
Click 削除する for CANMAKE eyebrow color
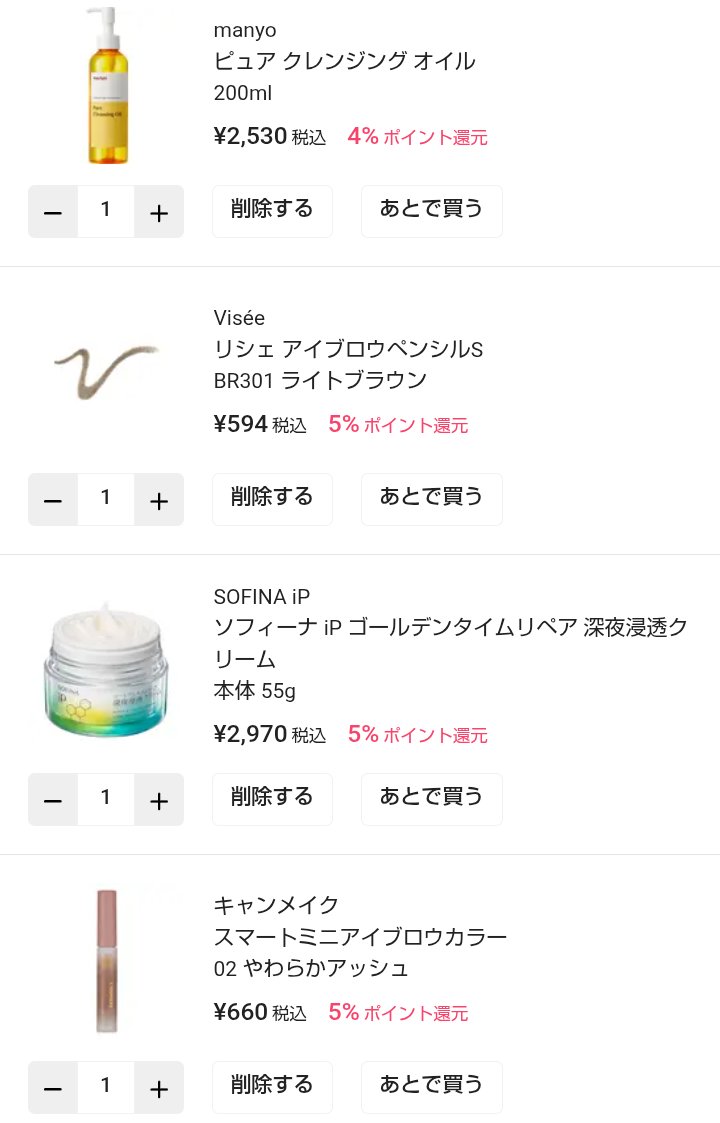pos(272,1087)
